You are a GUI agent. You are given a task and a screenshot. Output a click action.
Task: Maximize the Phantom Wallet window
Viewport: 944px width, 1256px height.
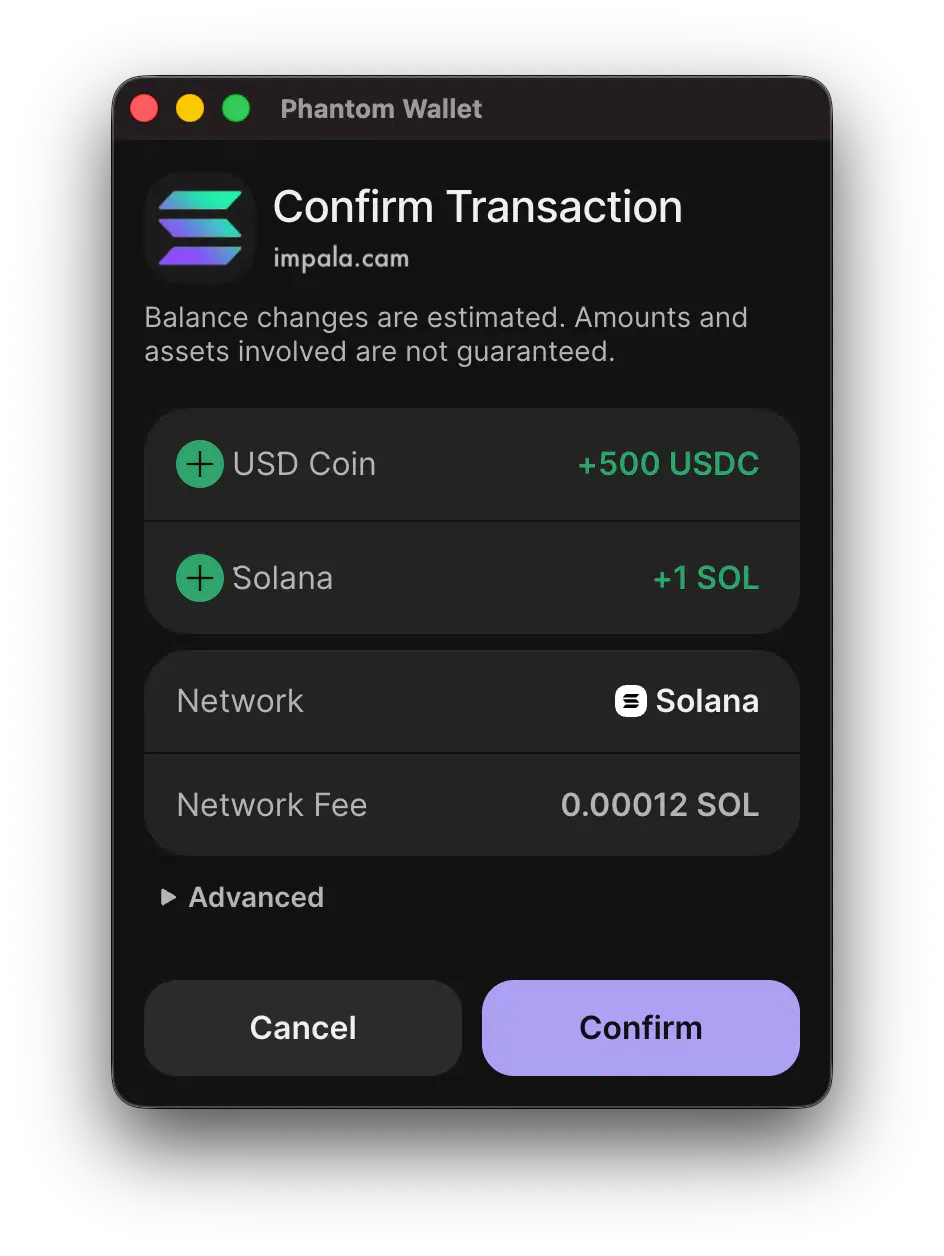coord(236,108)
